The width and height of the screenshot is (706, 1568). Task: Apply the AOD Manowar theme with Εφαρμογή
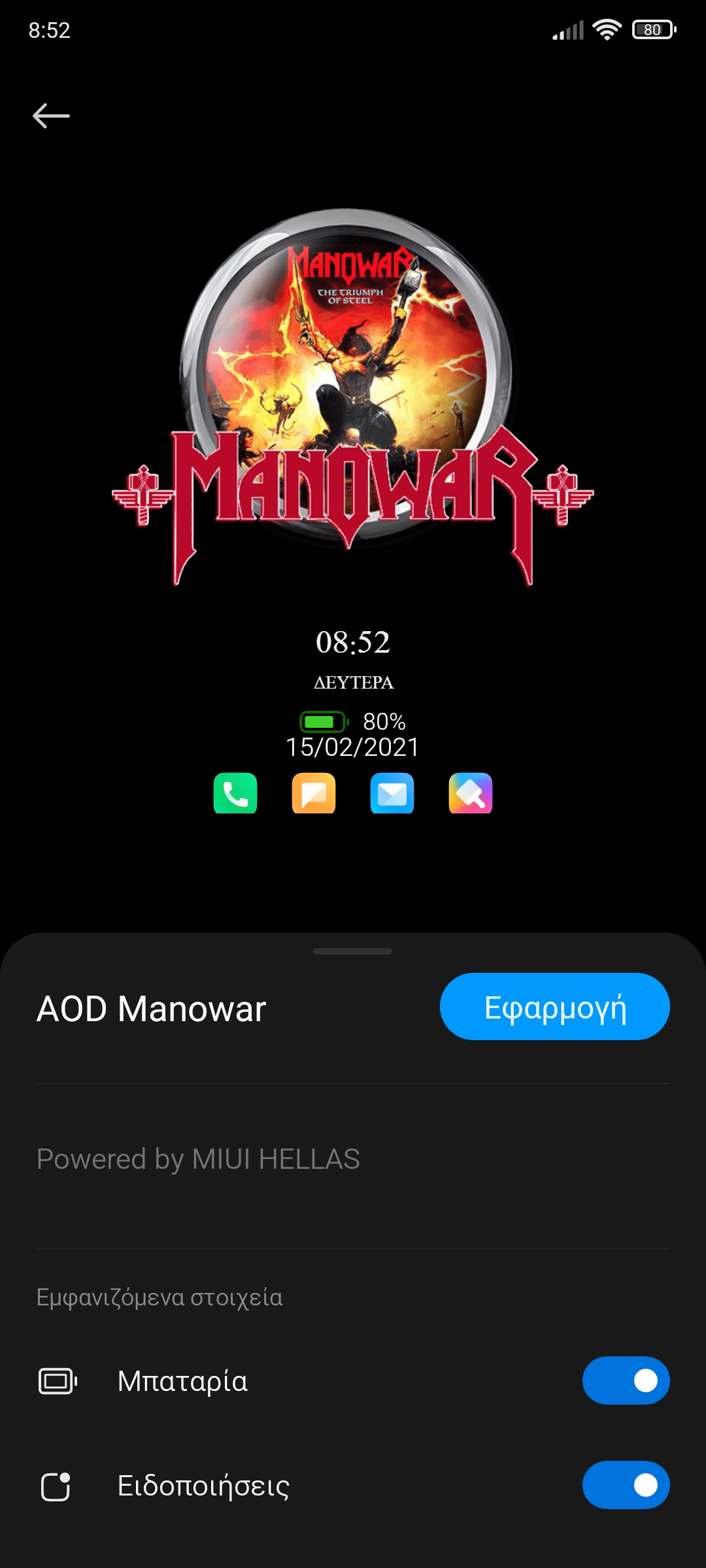click(554, 1007)
